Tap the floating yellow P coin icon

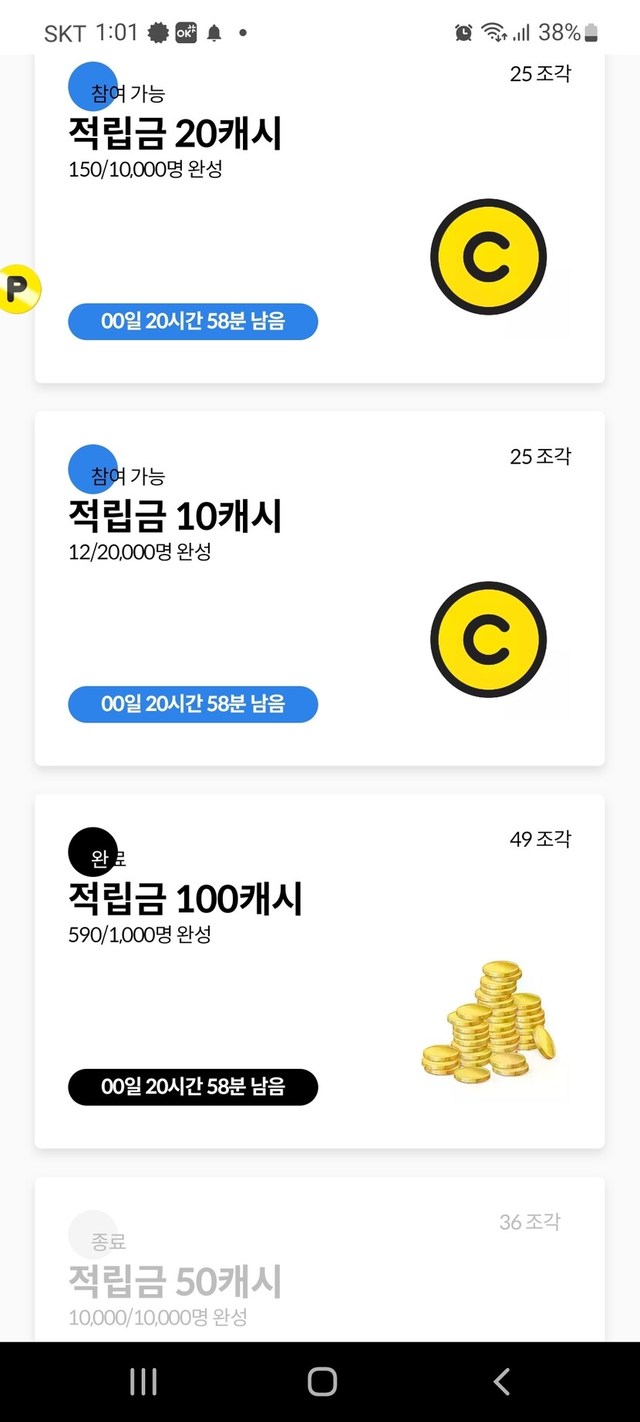[x=18, y=289]
